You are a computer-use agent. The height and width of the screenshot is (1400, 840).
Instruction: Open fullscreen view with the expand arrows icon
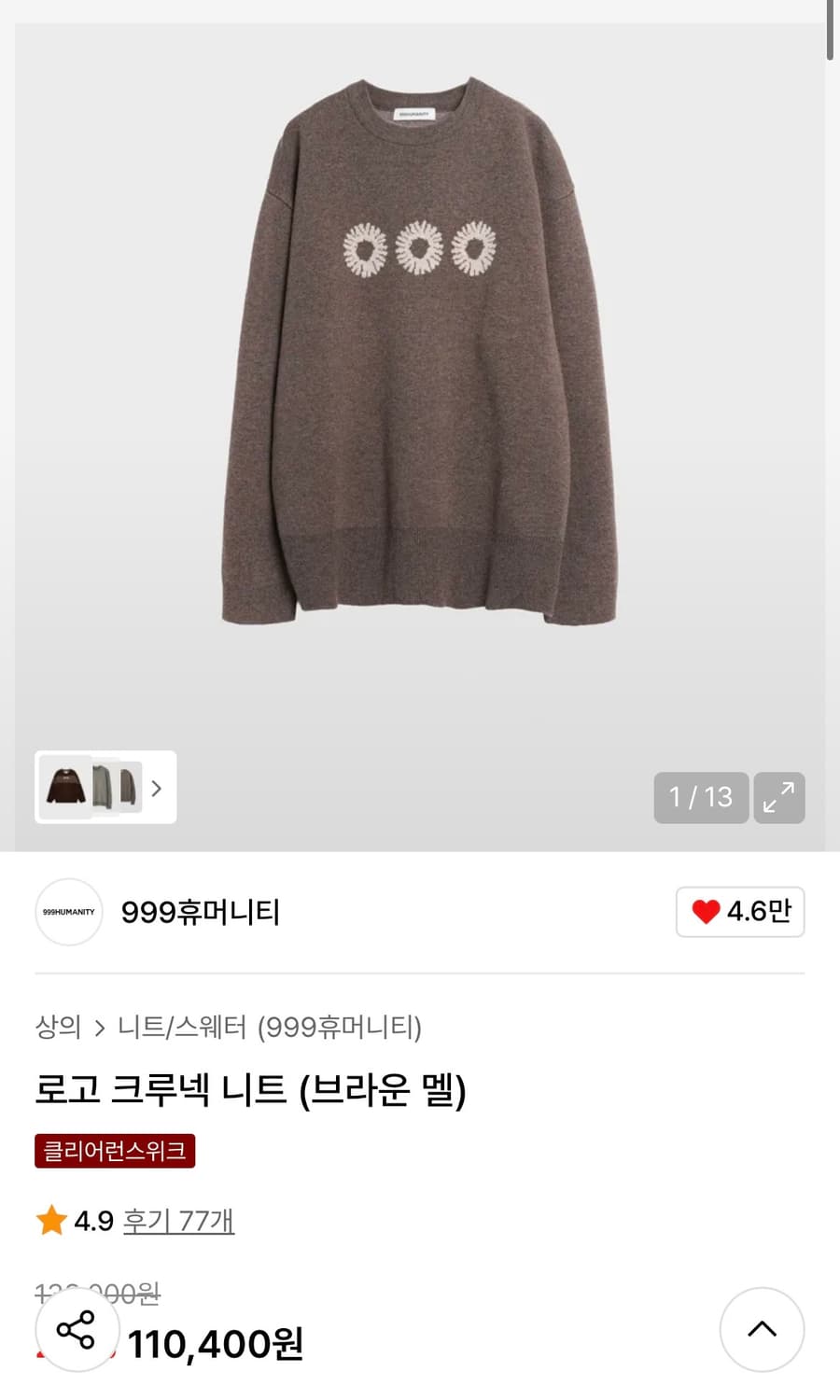pyautogui.click(x=779, y=798)
